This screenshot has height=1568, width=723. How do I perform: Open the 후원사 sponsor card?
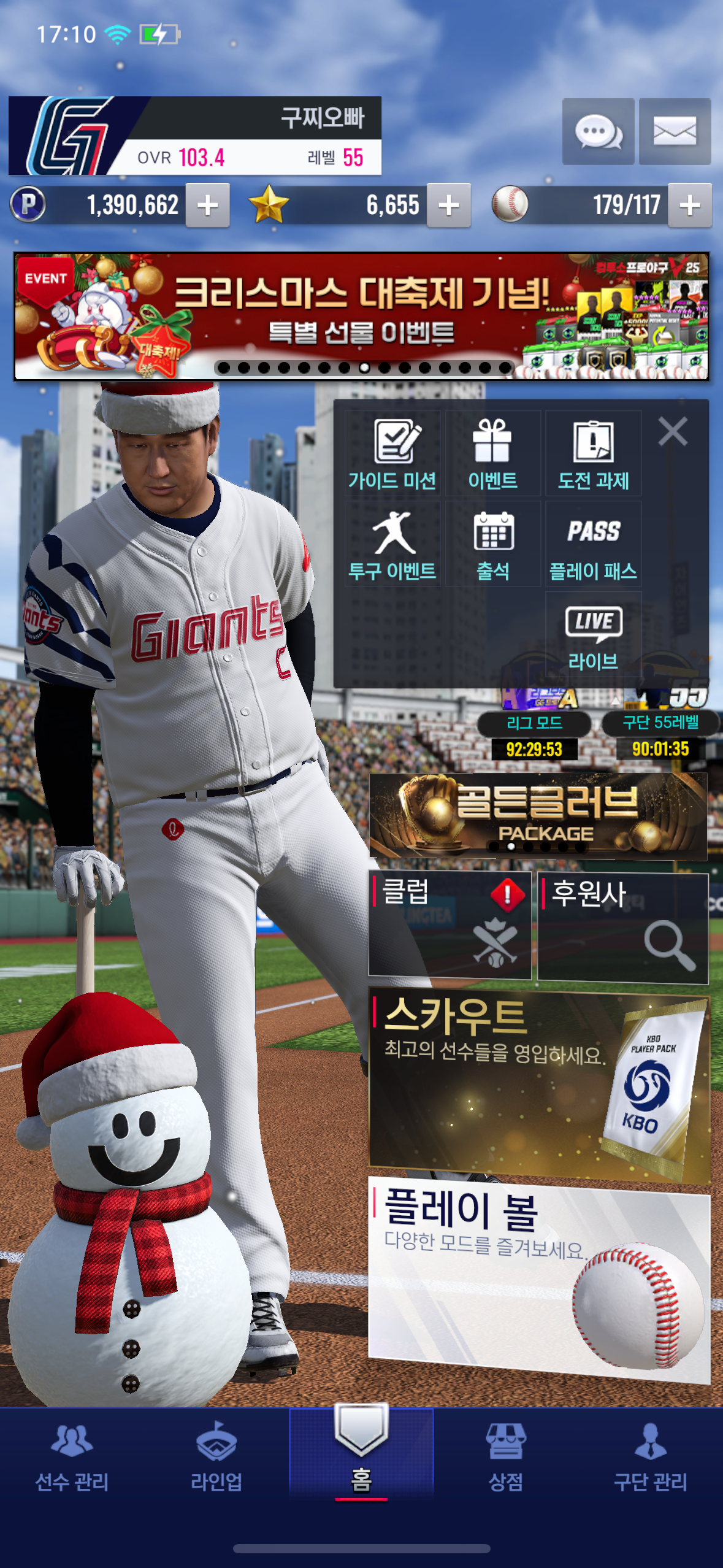[622, 926]
